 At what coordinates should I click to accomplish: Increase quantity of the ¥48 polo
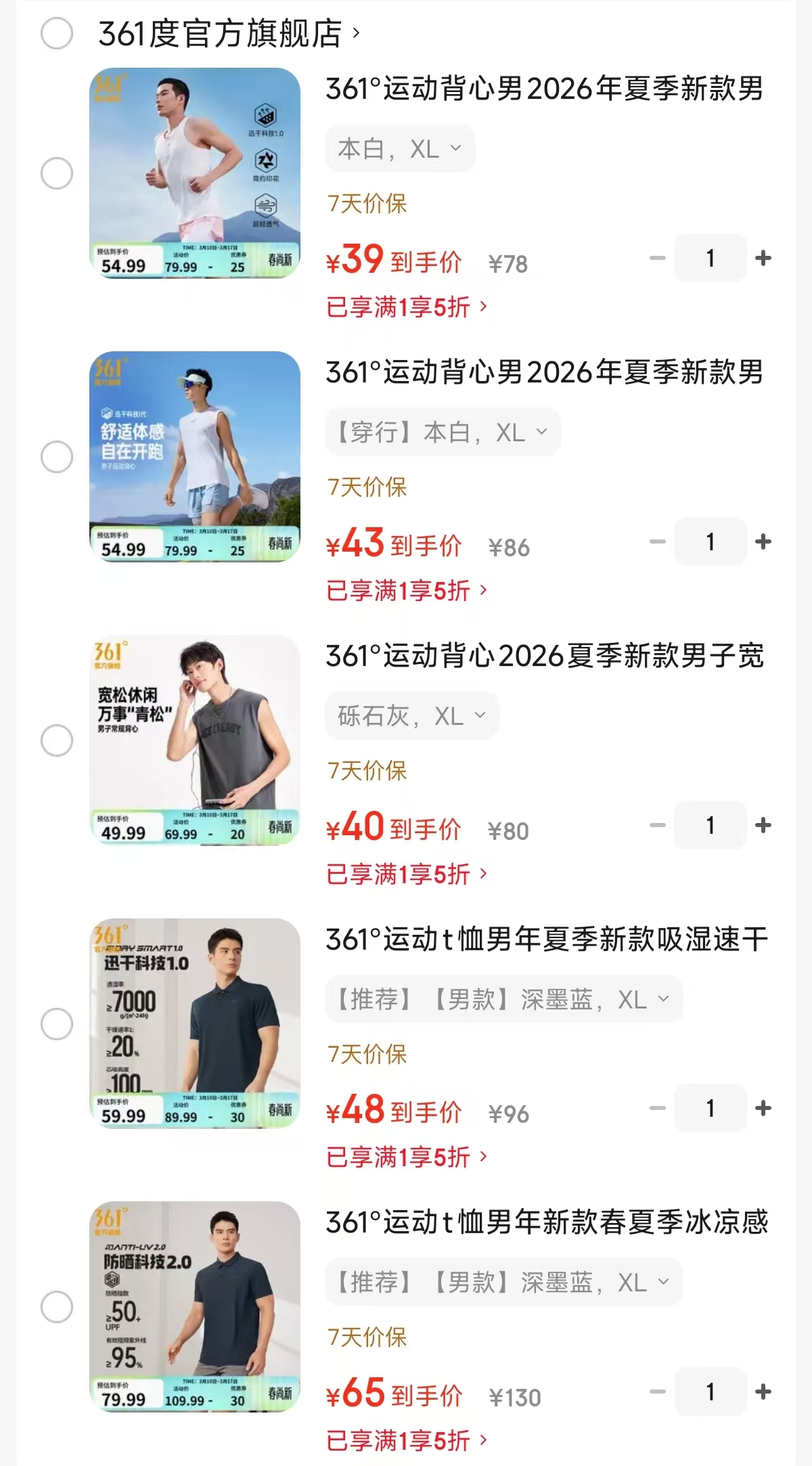[763, 1108]
